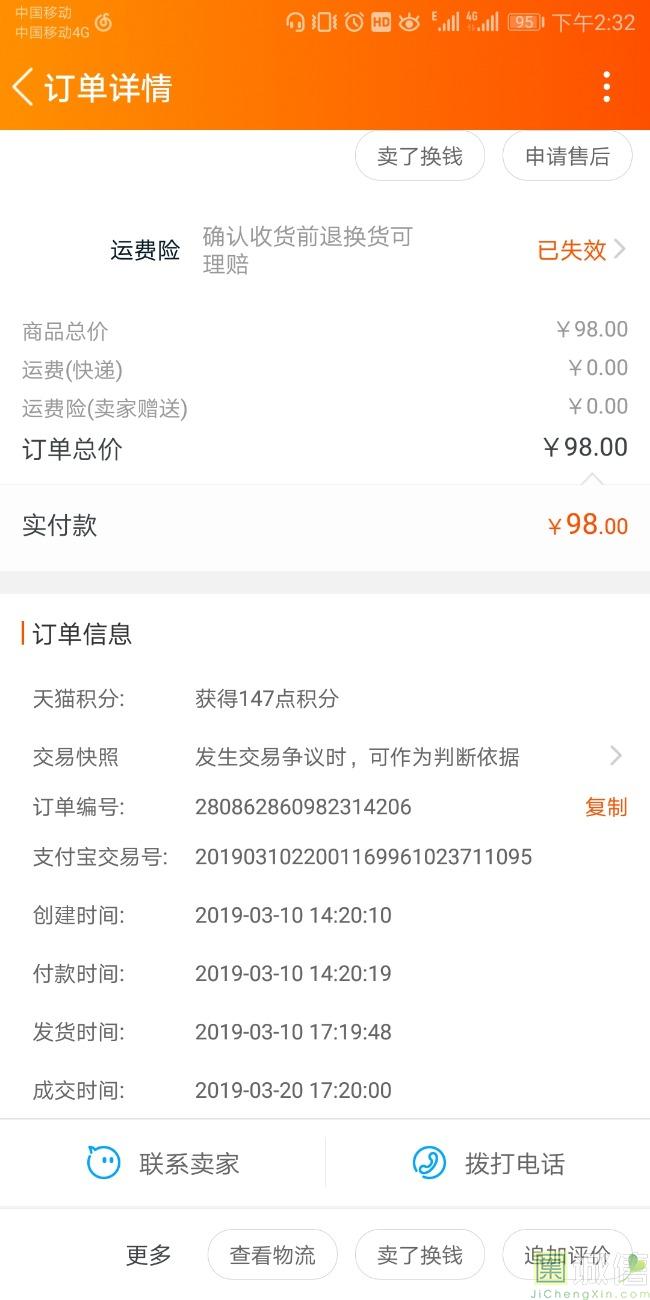
Task: Open 交易快照 row
Action: click(325, 757)
